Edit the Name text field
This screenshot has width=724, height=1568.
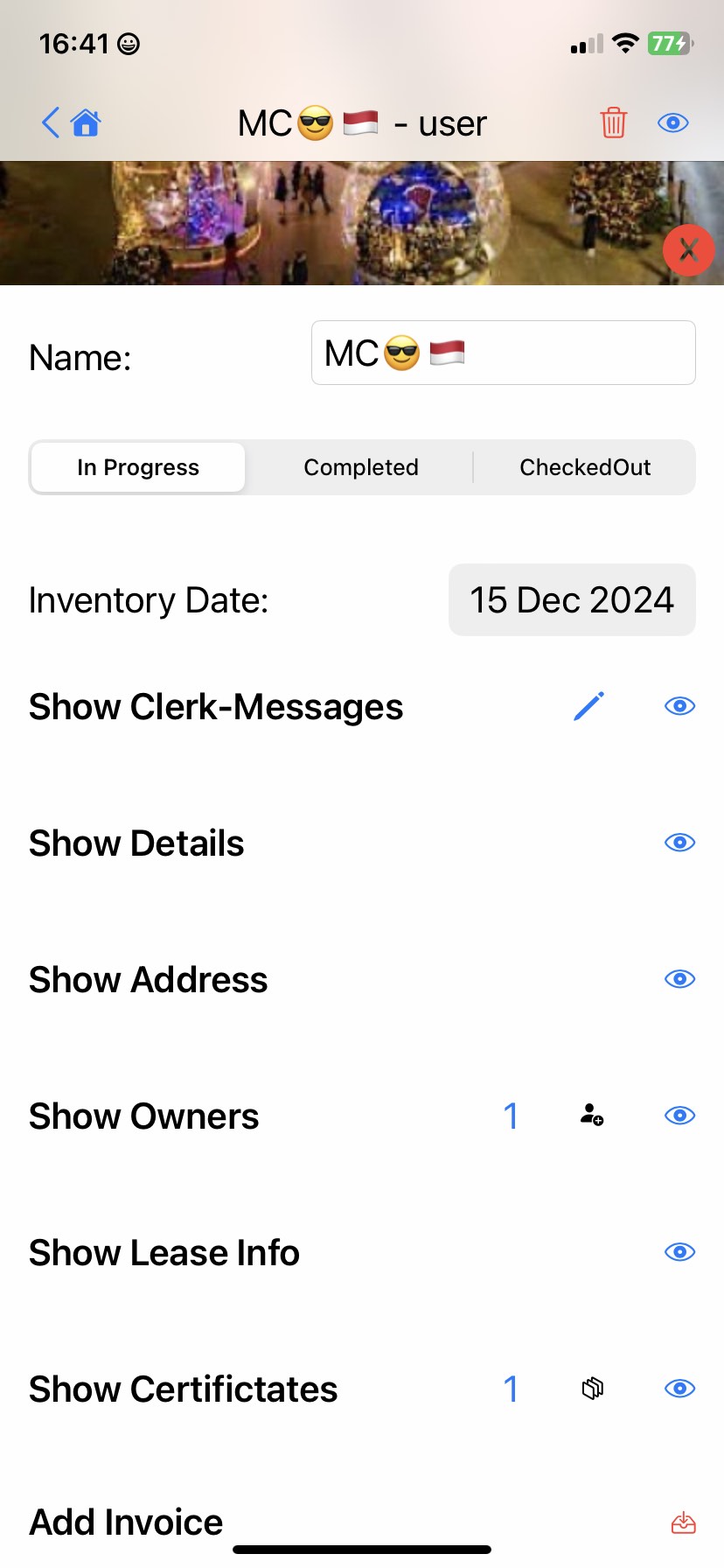503,353
